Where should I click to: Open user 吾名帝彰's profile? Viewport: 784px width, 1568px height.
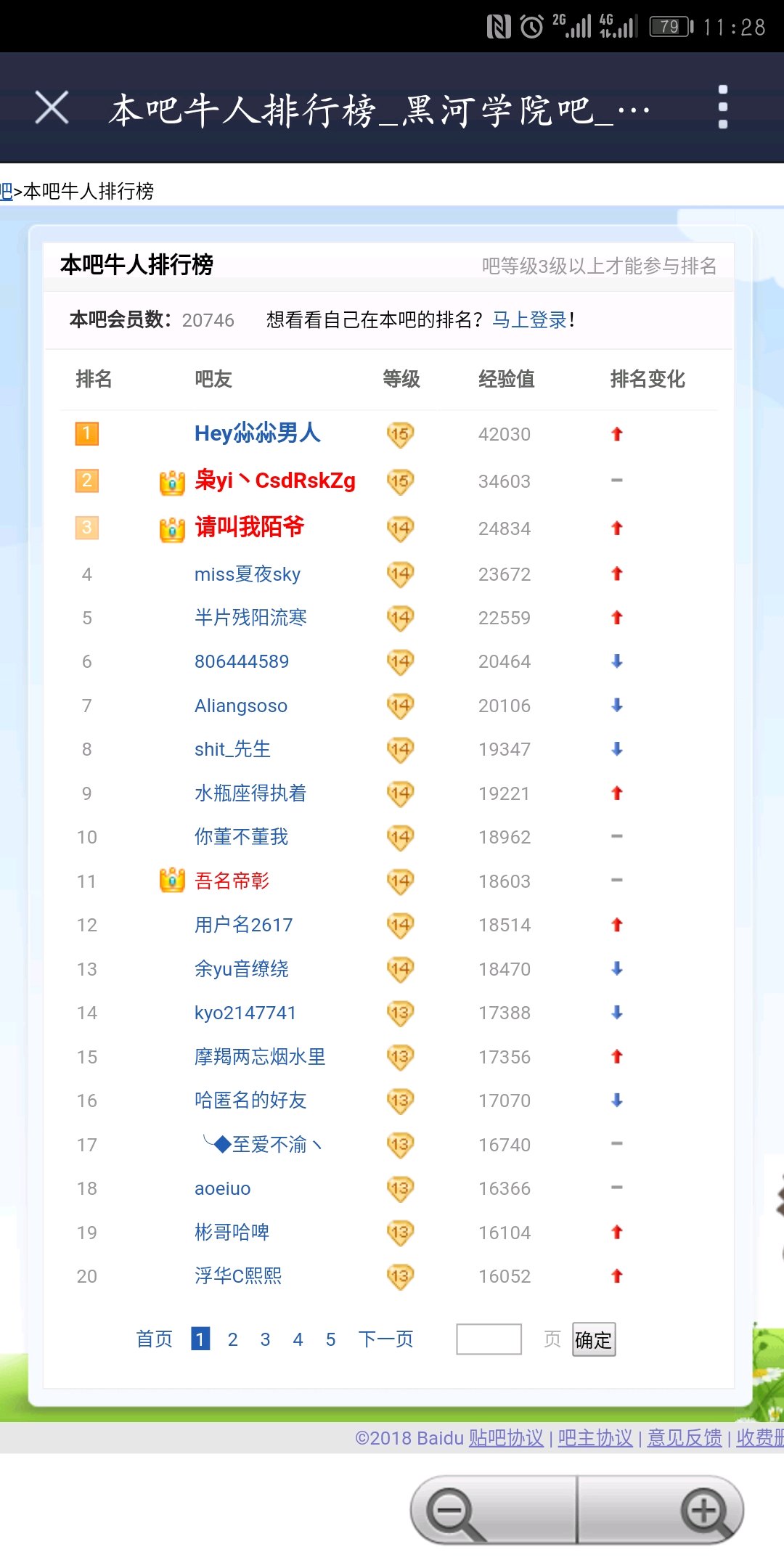tap(232, 881)
